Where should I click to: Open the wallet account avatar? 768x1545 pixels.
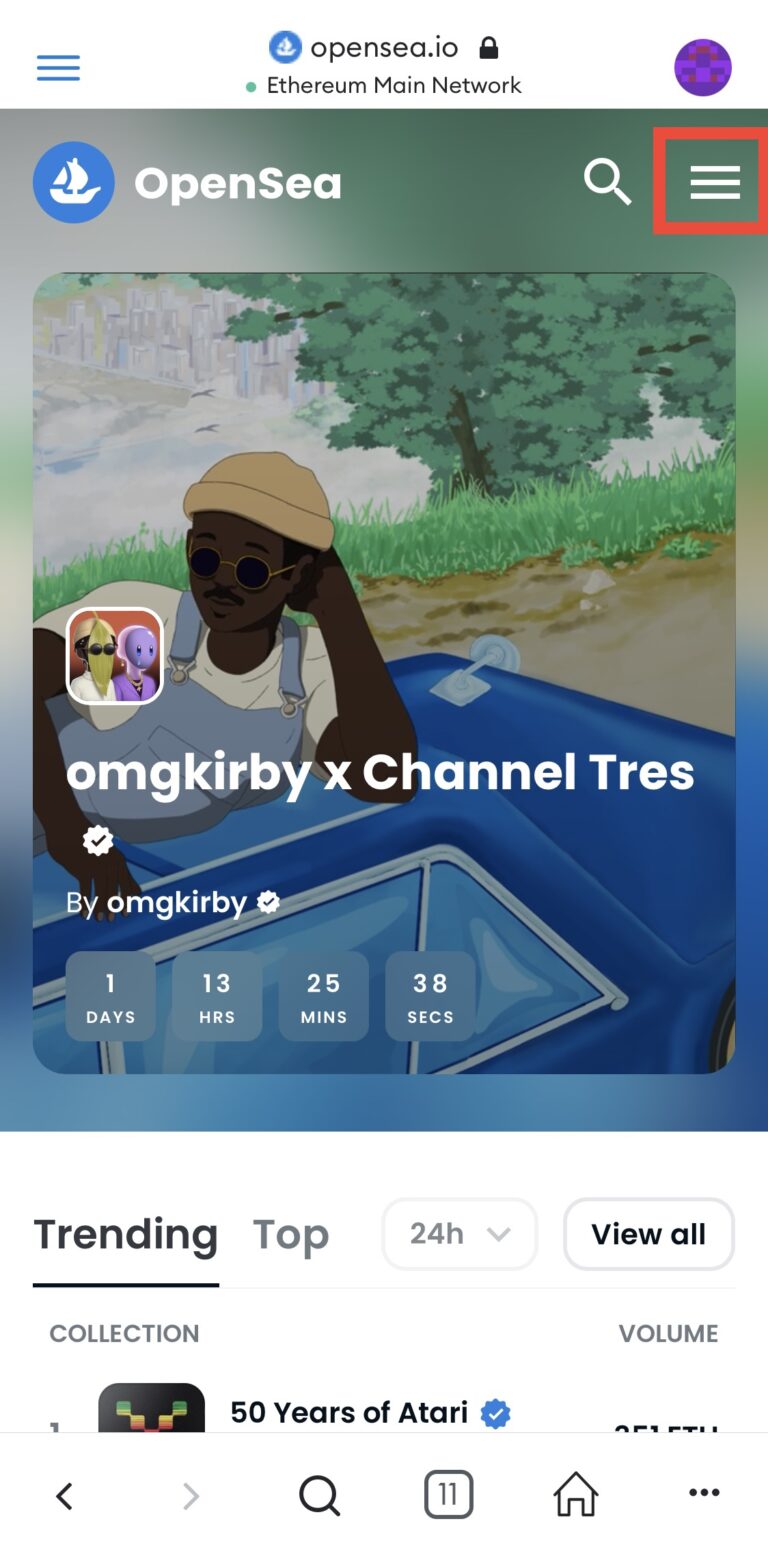(x=703, y=68)
